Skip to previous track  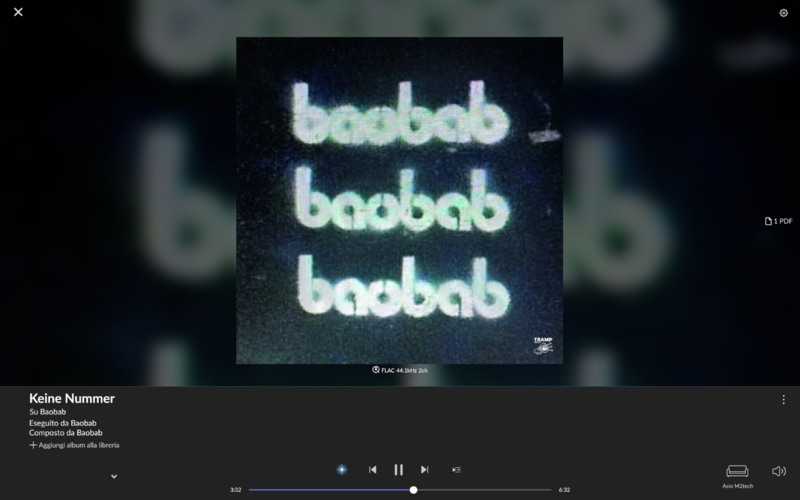pyautogui.click(x=372, y=469)
